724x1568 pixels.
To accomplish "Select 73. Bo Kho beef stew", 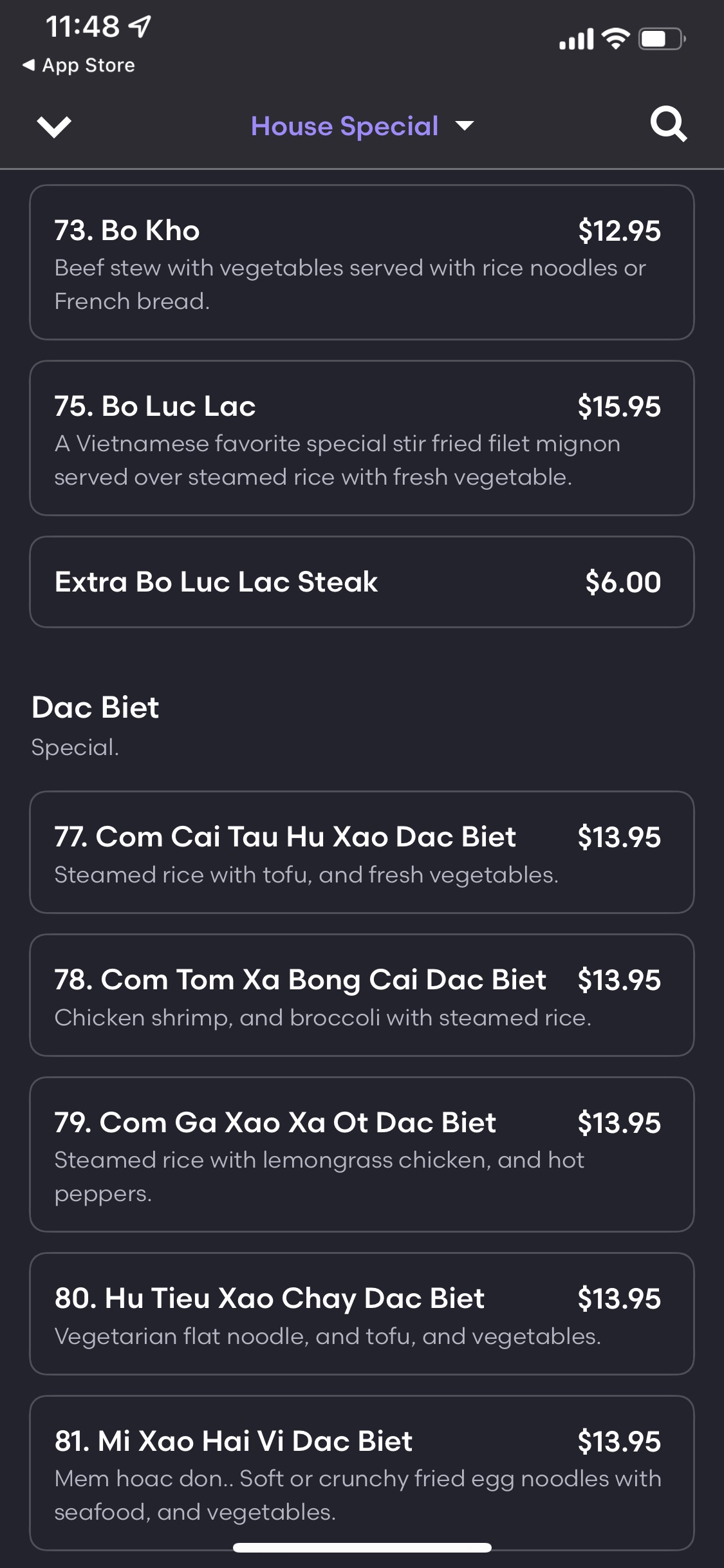I will [x=362, y=263].
